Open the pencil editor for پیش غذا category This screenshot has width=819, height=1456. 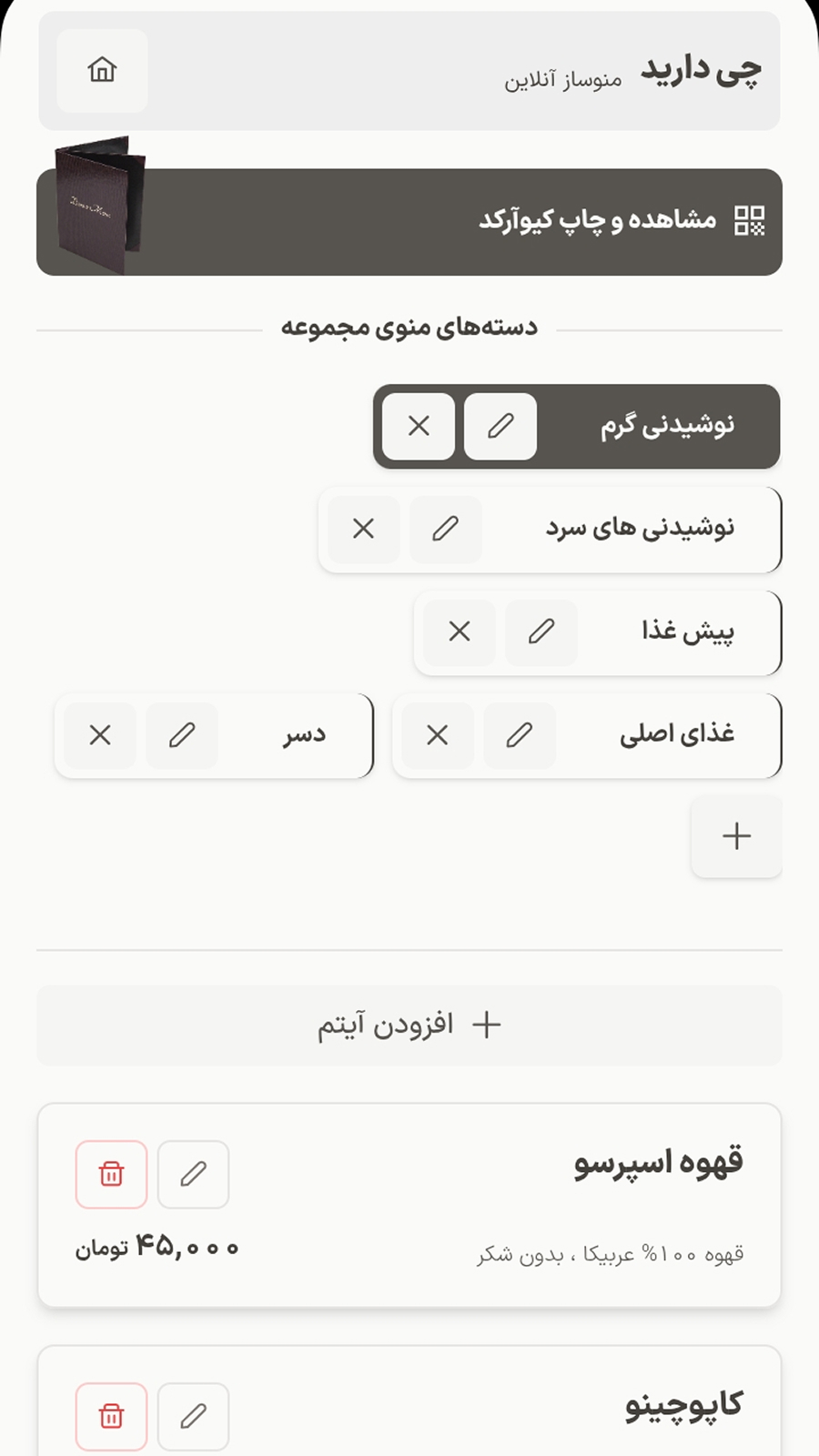541,632
